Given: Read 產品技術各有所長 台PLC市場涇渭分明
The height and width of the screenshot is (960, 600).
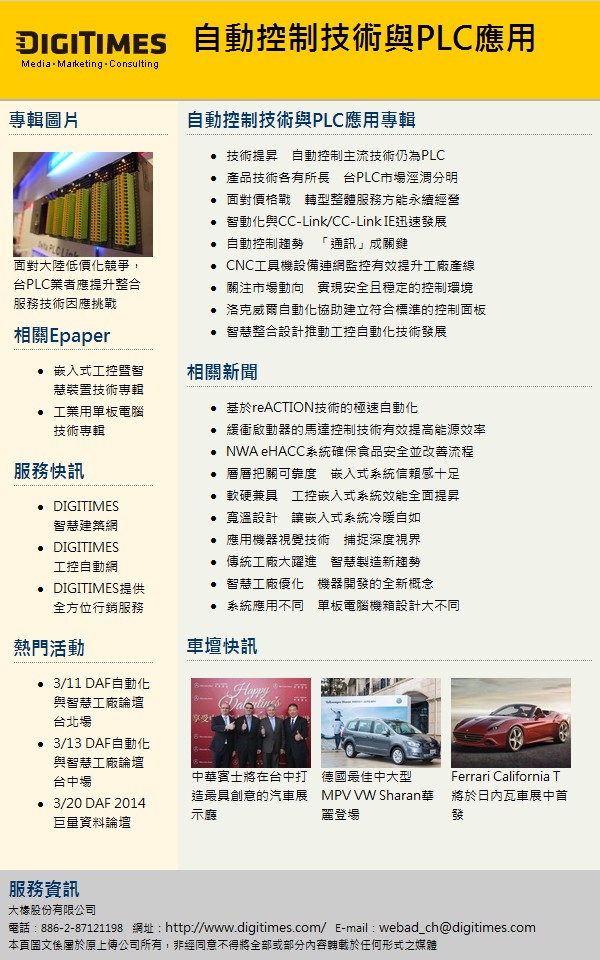Looking at the screenshot, I should (x=342, y=178).
